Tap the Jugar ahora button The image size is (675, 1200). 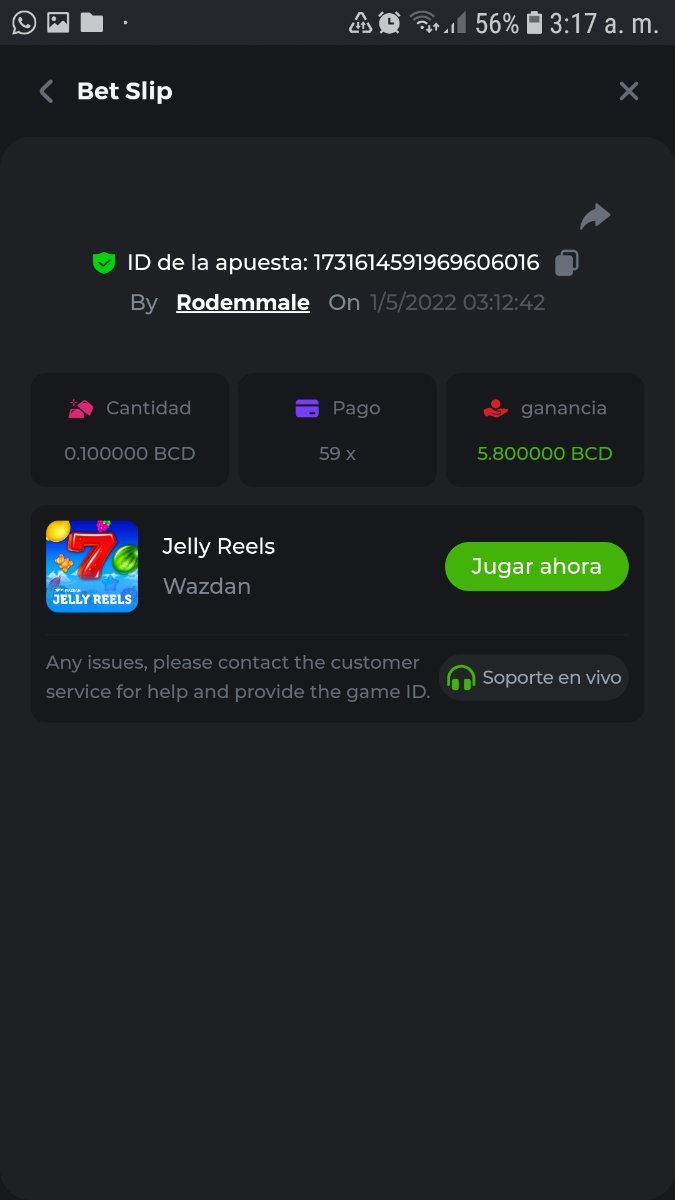536,567
